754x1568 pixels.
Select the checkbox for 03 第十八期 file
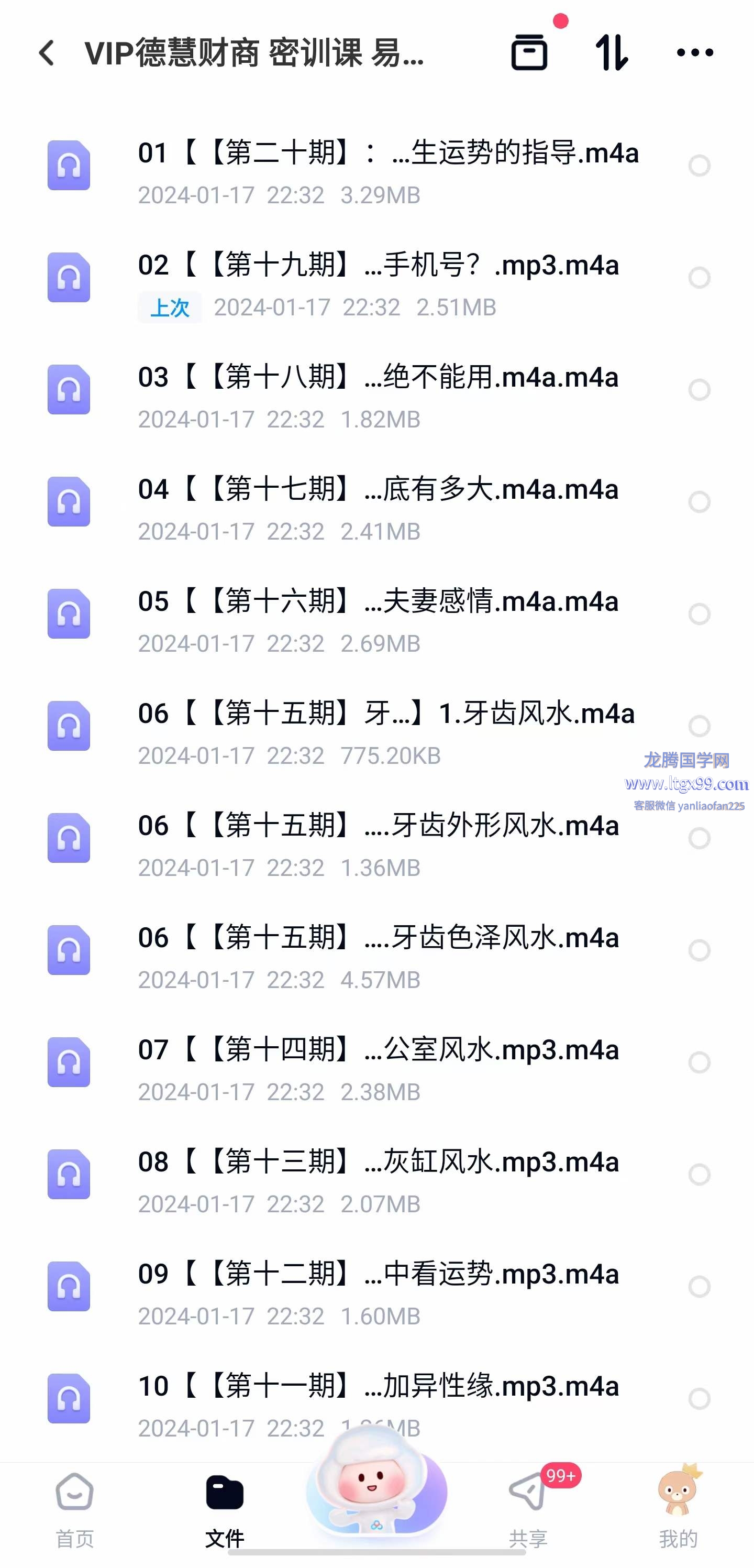699,390
